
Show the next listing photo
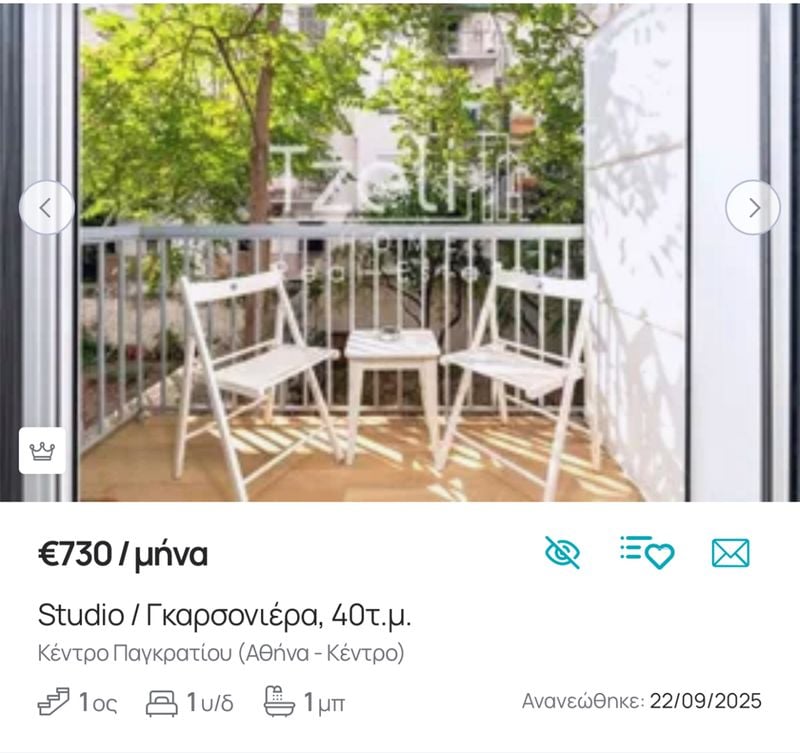point(752,208)
